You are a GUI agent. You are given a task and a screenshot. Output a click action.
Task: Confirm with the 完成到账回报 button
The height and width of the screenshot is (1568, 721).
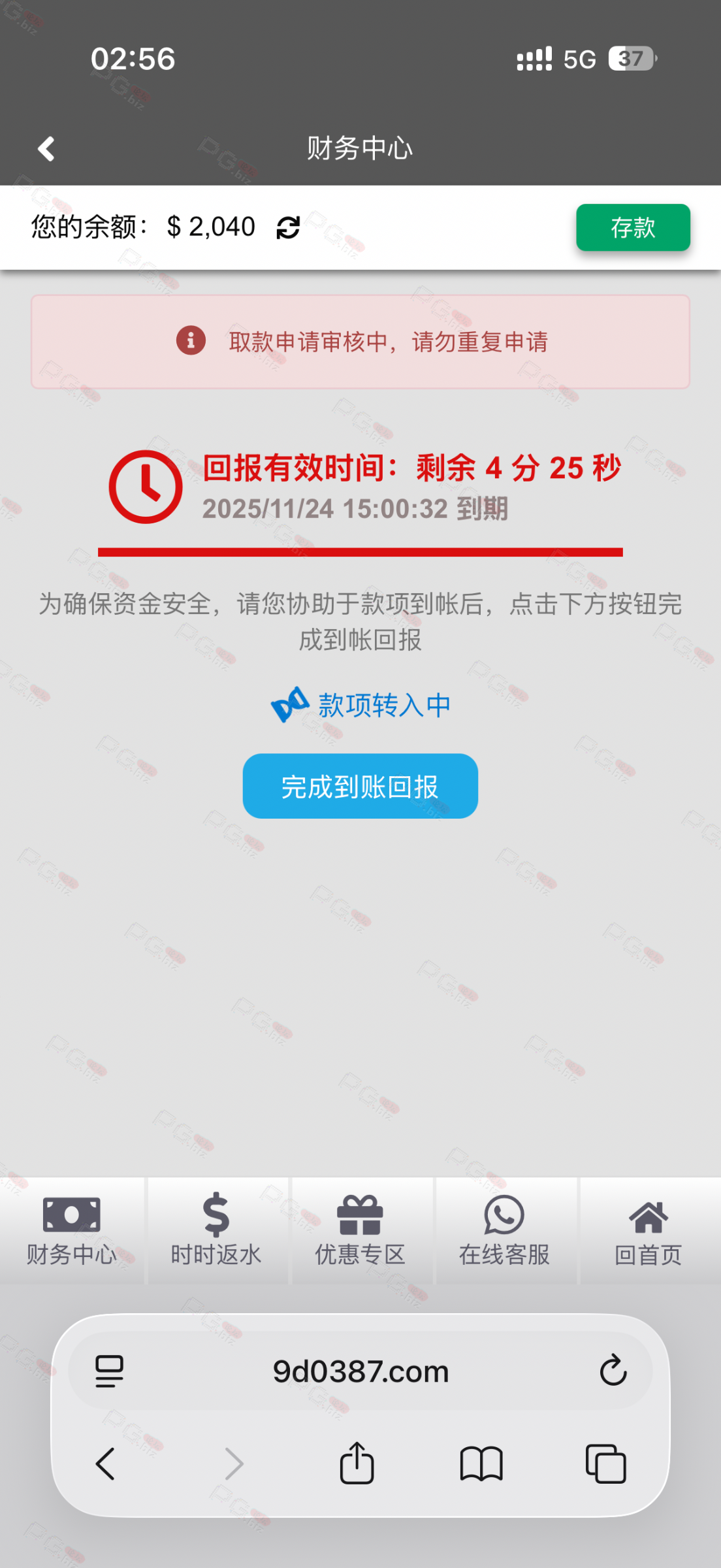(x=360, y=787)
